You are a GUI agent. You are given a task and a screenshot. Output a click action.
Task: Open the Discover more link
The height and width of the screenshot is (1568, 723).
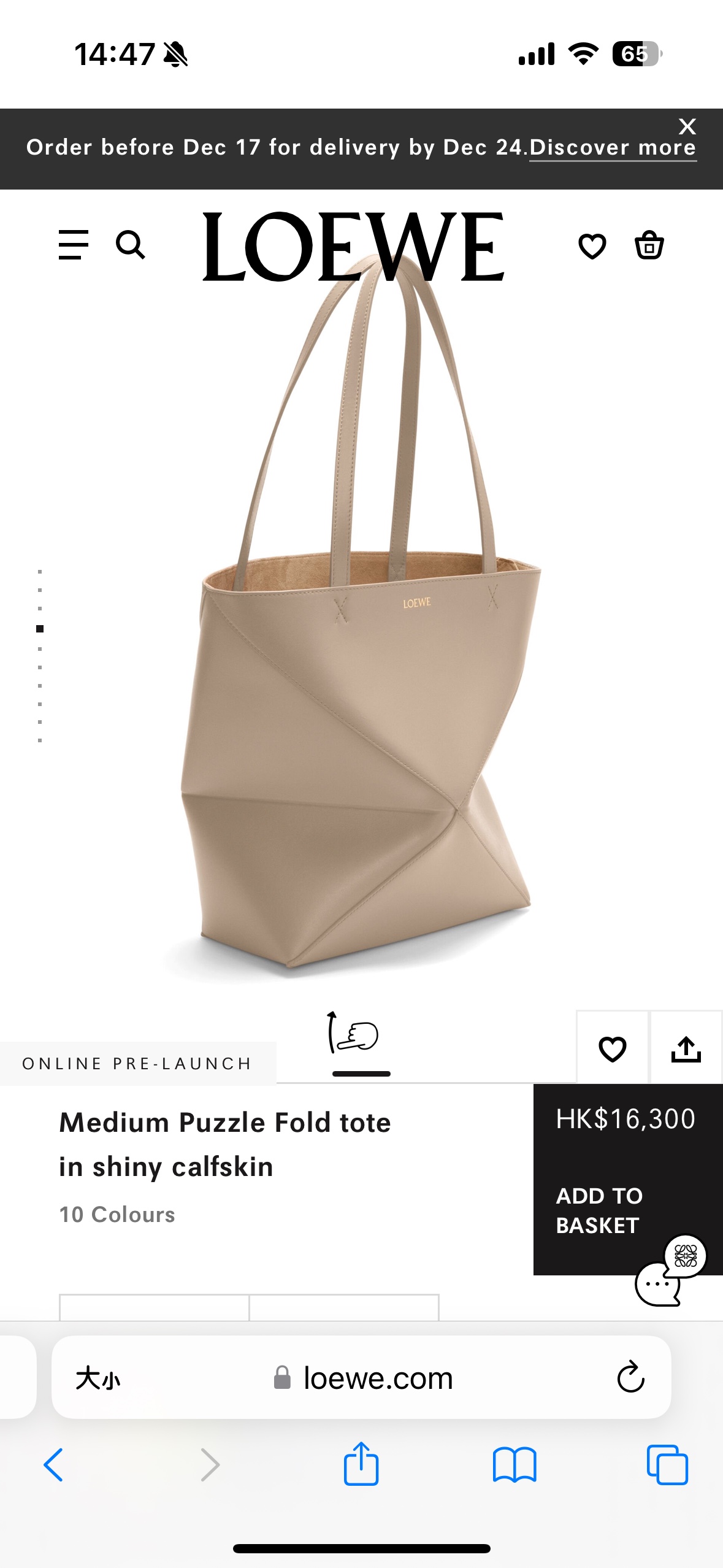coord(612,148)
